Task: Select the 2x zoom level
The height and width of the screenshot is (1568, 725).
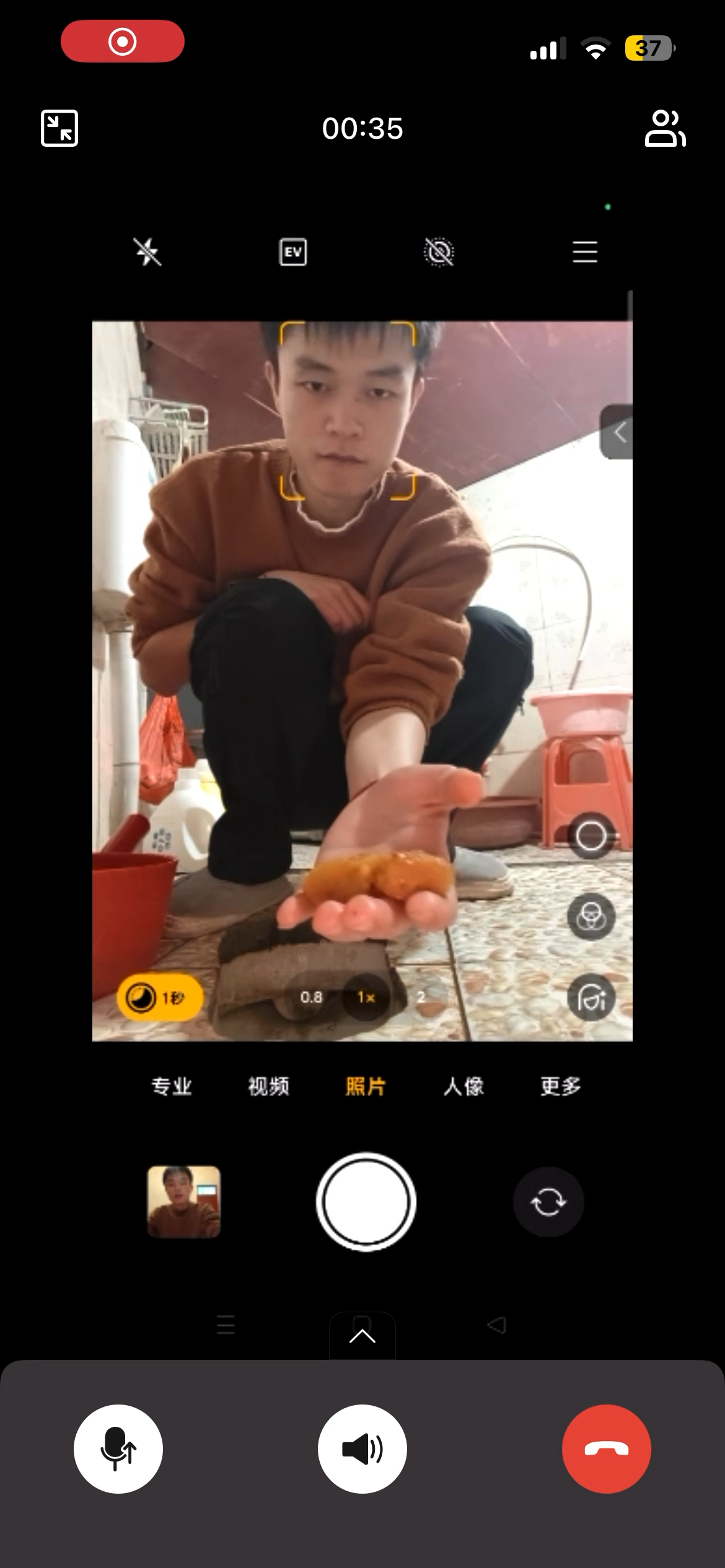Action: [421, 997]
